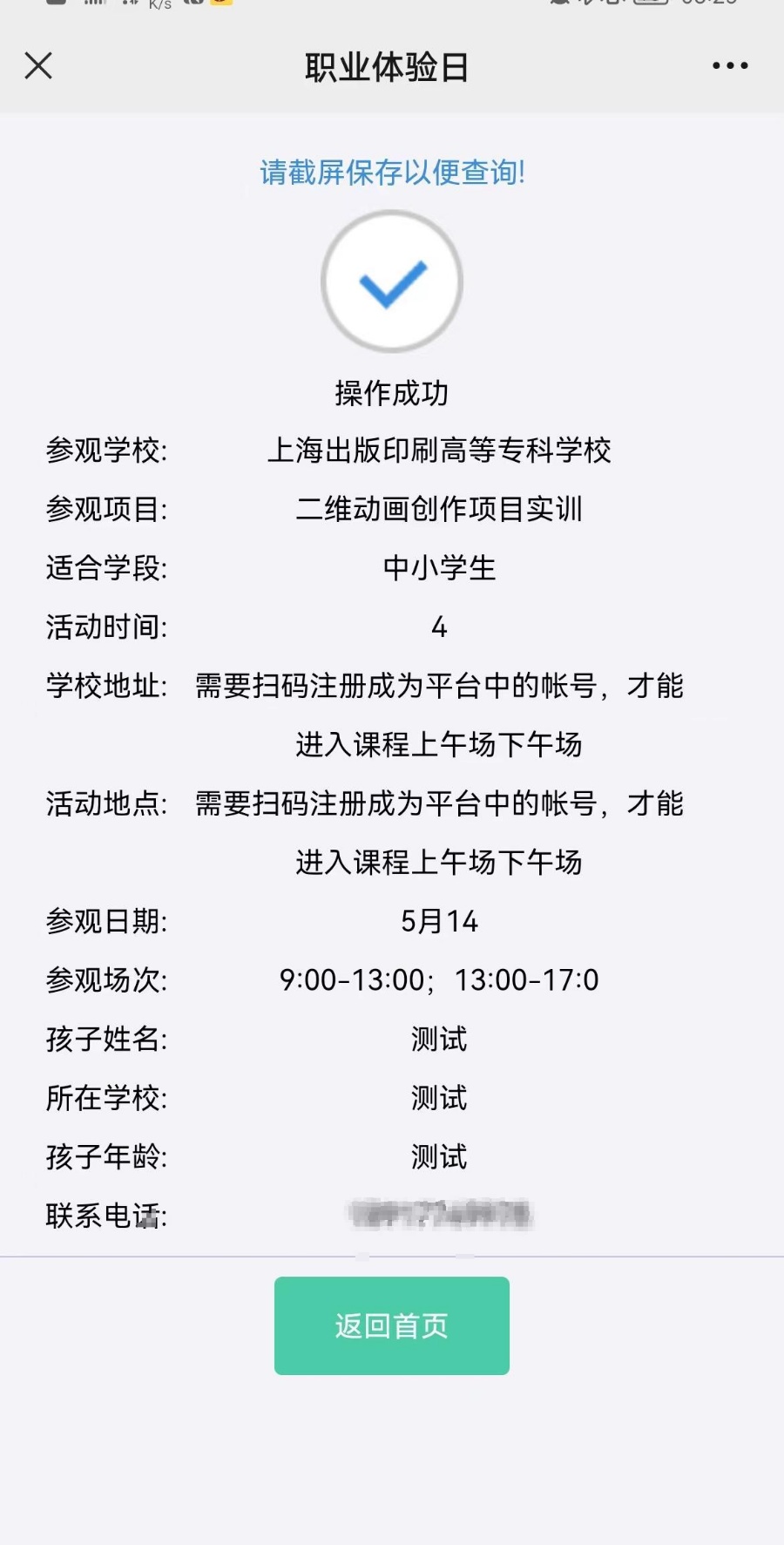Tap the 二维动画创作项目实训 project text
Viewport: 784px width, 1545px height.
[440, 510]
